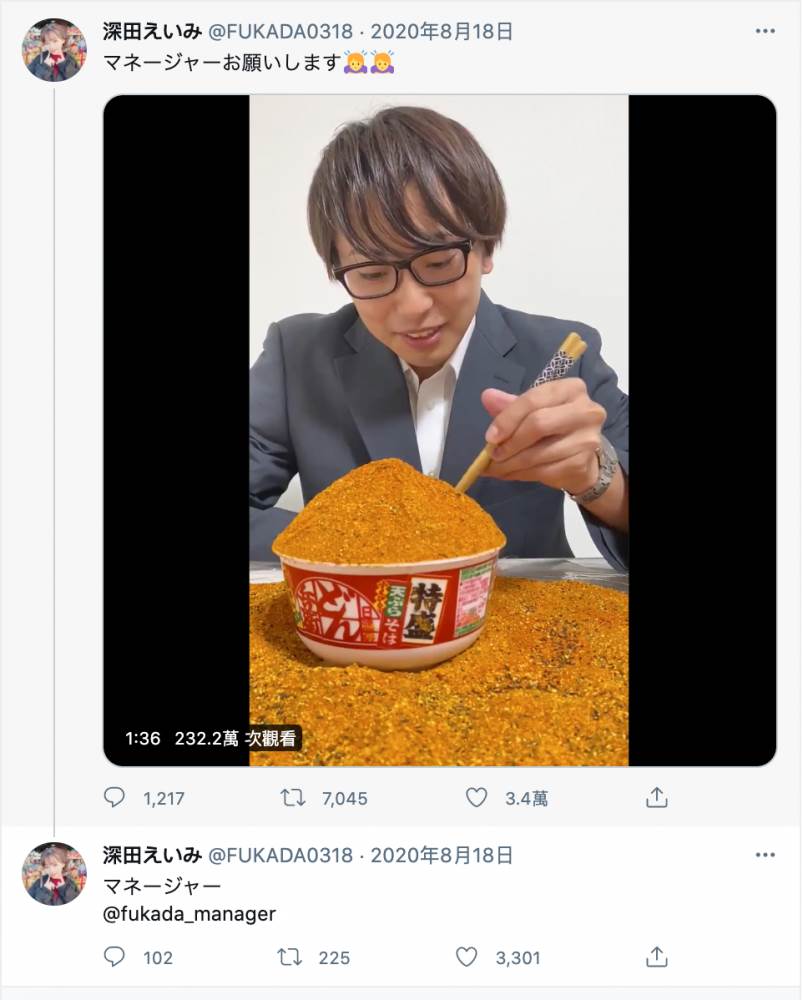The height and width of the screenshot is (1000, 803).
Task: Share the @fukada_manager reply tweet
Action: click(656, 957)
